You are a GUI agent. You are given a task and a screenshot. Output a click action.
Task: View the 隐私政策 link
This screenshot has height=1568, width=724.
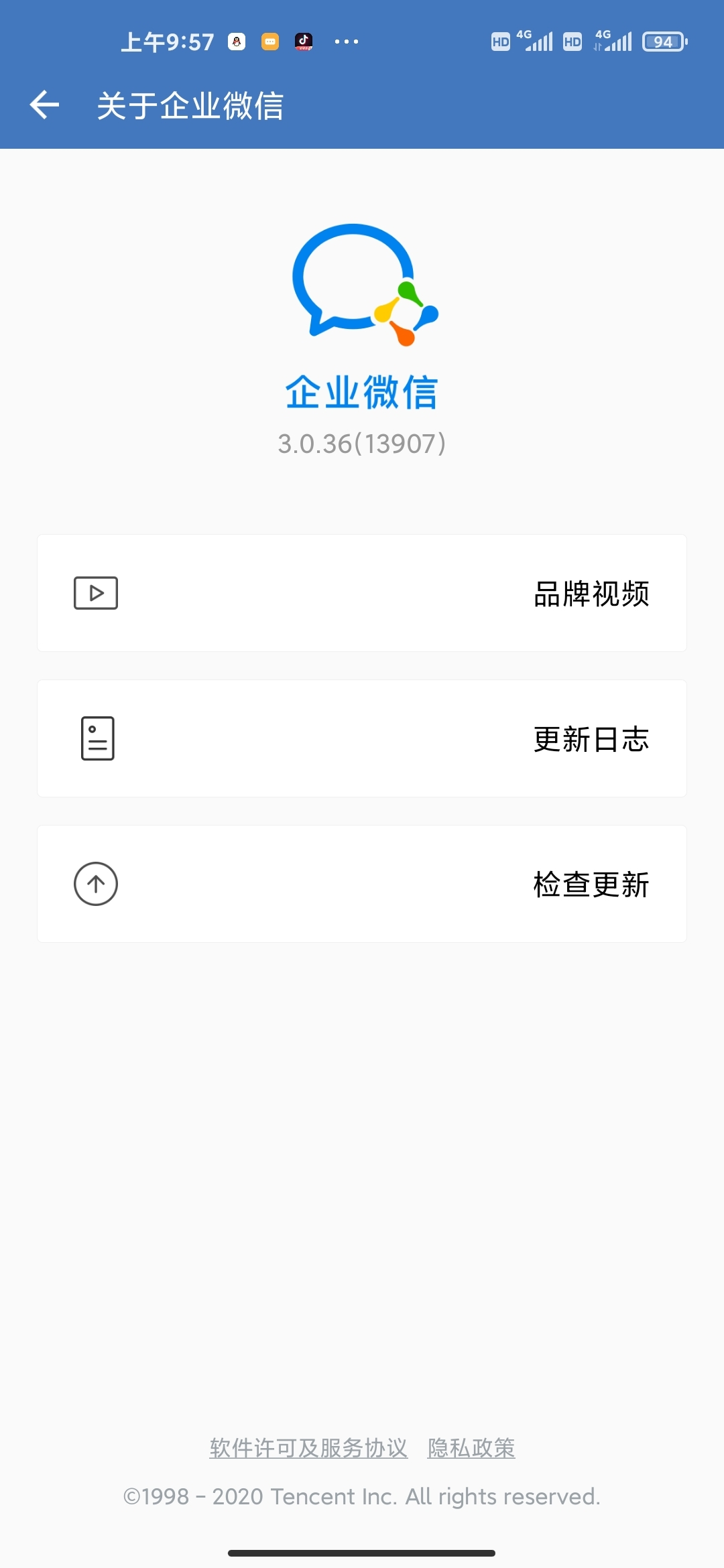[471, 1448]
